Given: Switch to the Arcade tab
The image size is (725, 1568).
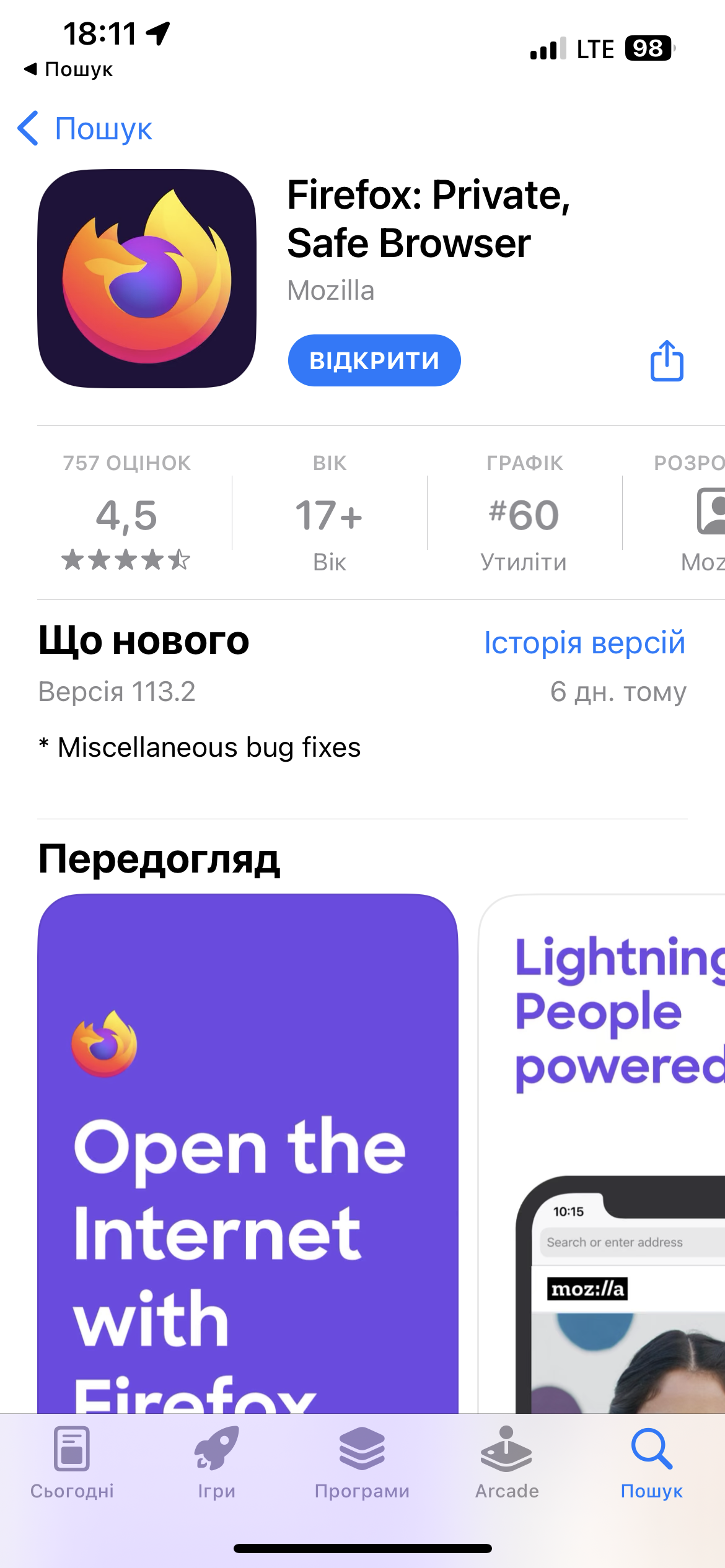Looking at the screenshot, I should click(507, 1463).
